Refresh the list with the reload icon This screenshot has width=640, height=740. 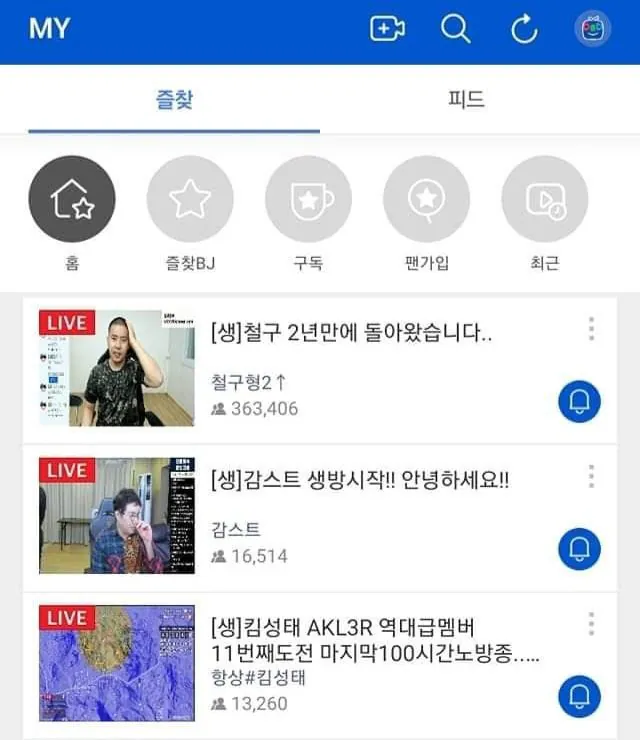(x=524, y=30)
